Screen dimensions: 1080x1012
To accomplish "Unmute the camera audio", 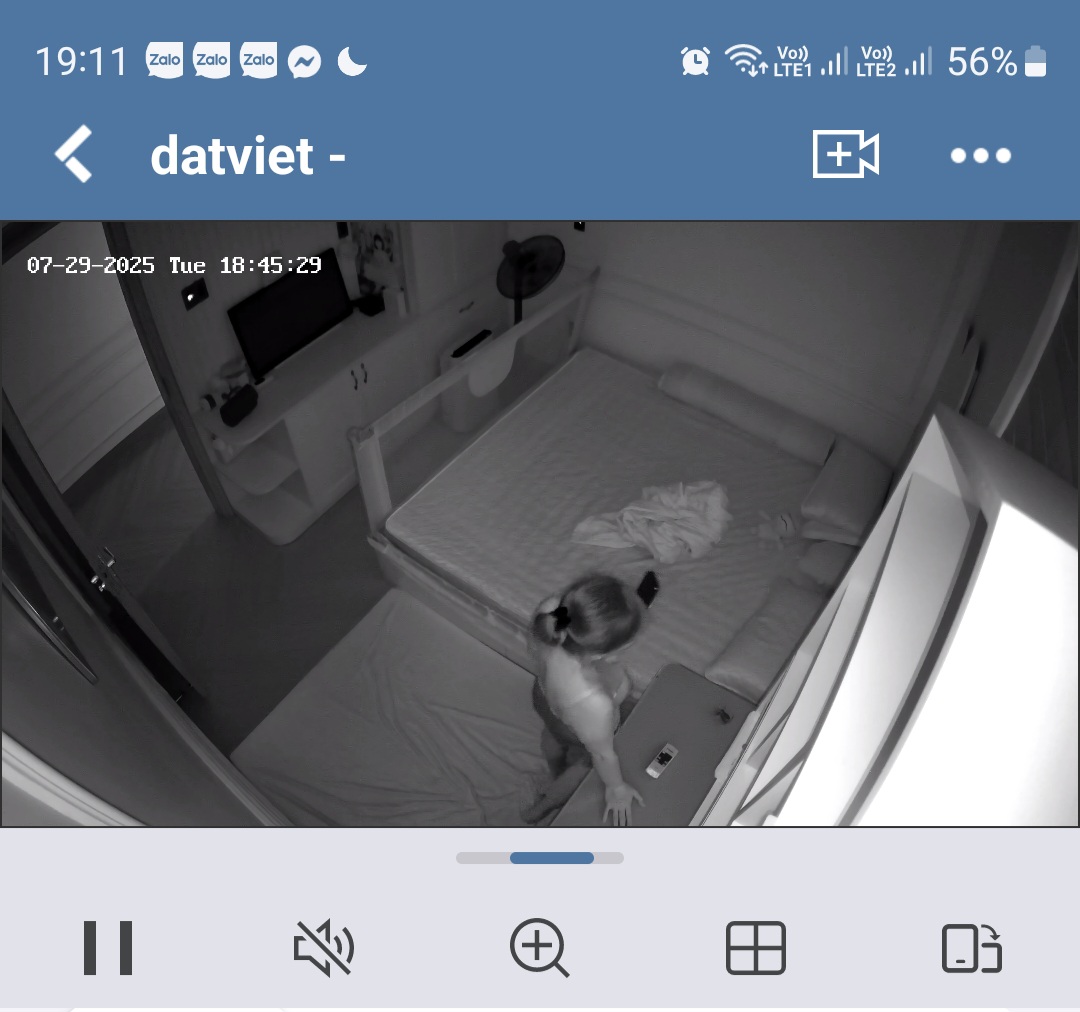I will coord(323,948).
